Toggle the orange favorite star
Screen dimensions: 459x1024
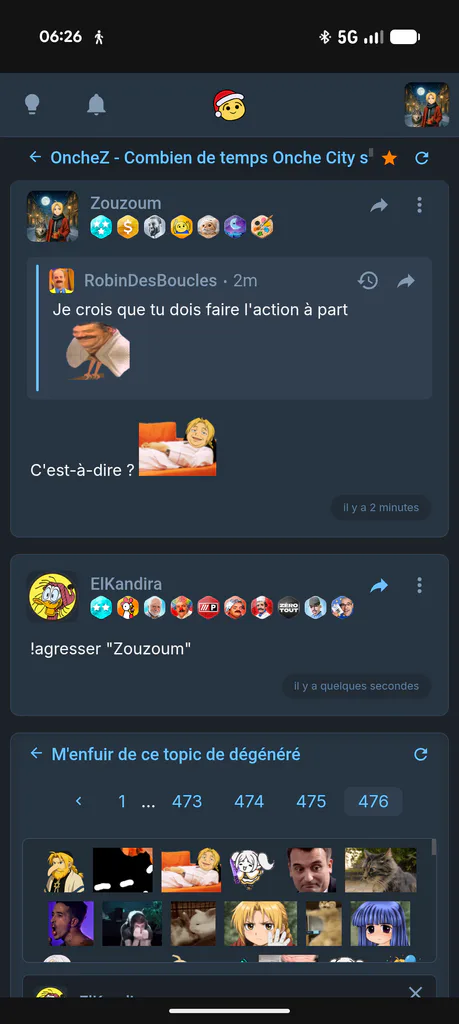click(389, 158)
